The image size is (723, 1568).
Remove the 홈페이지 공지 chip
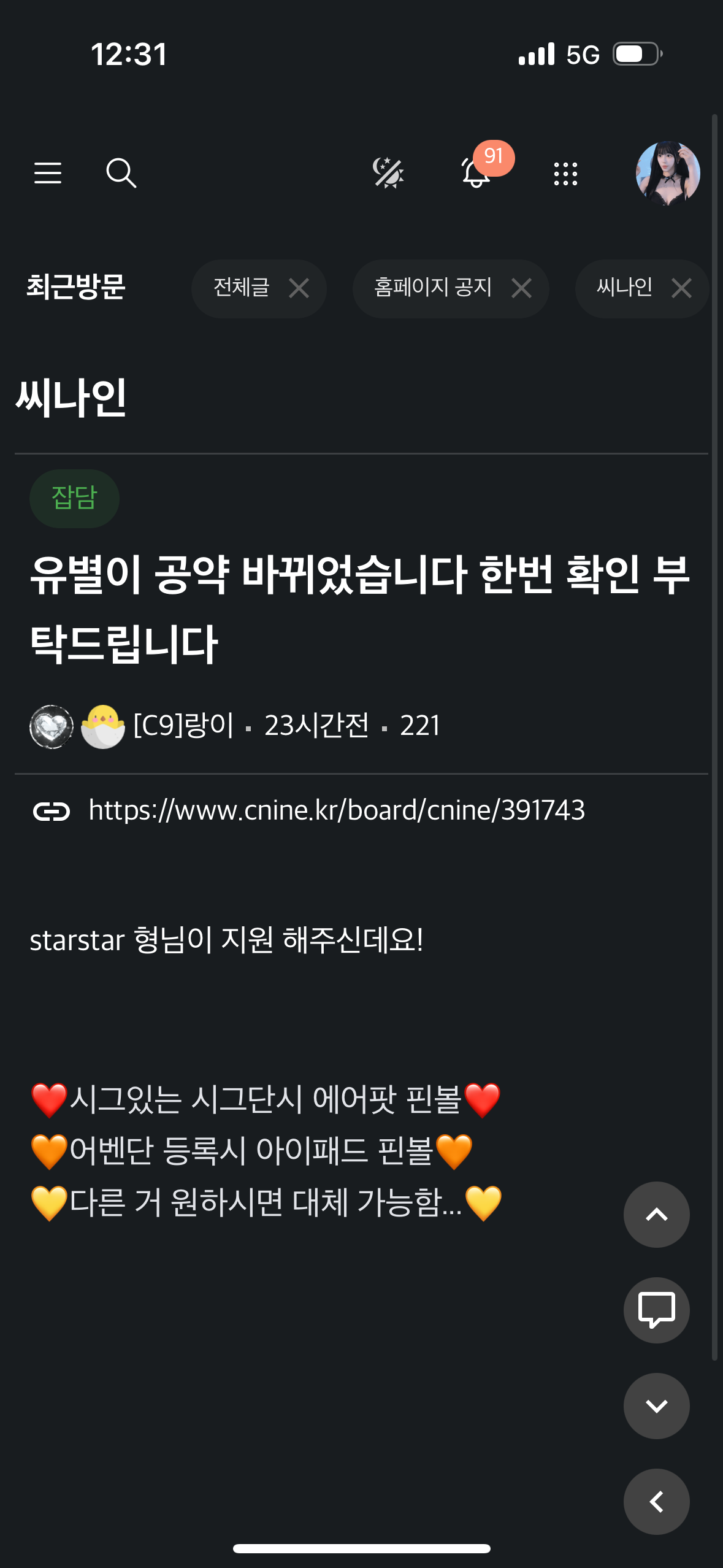tap(522, 288)
